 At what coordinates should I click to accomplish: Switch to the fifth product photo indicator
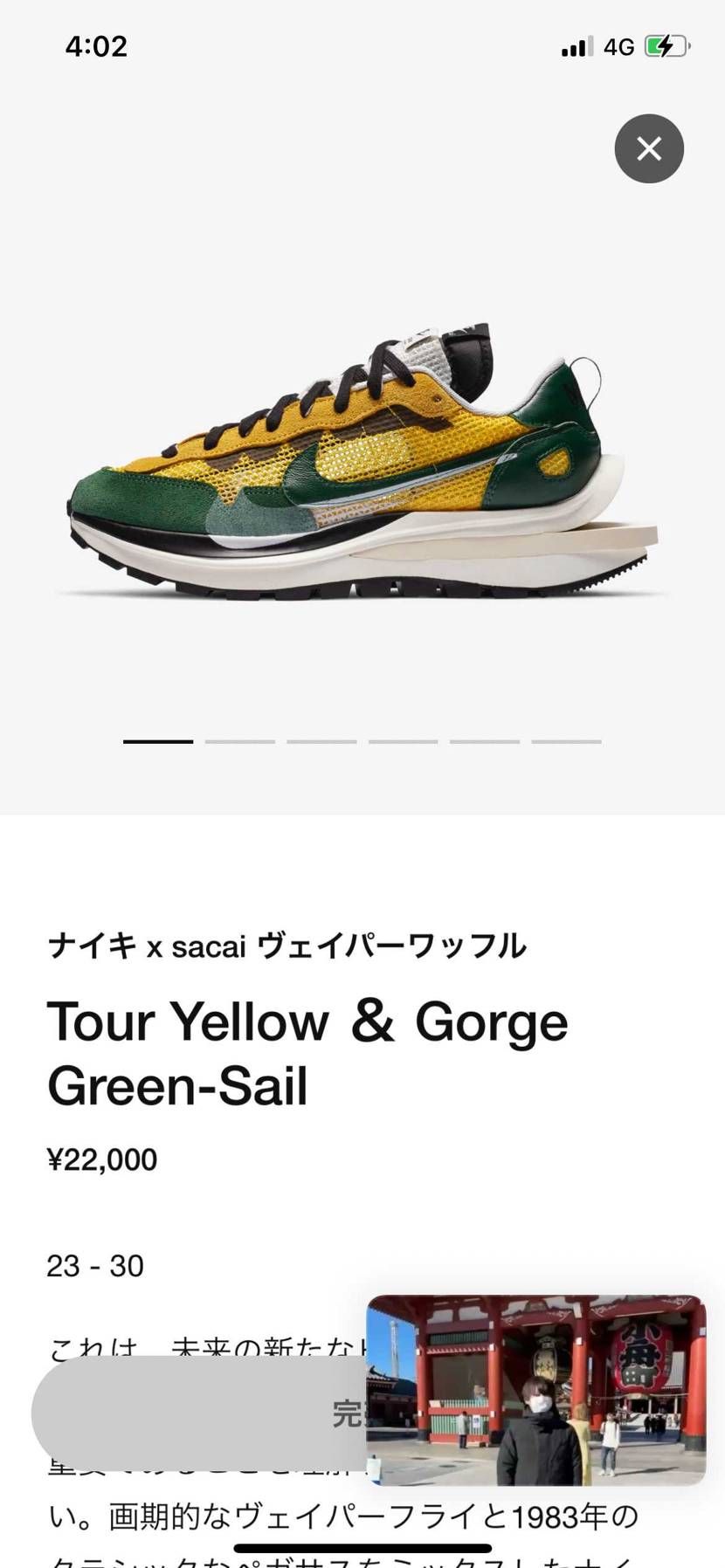(483, 740)
